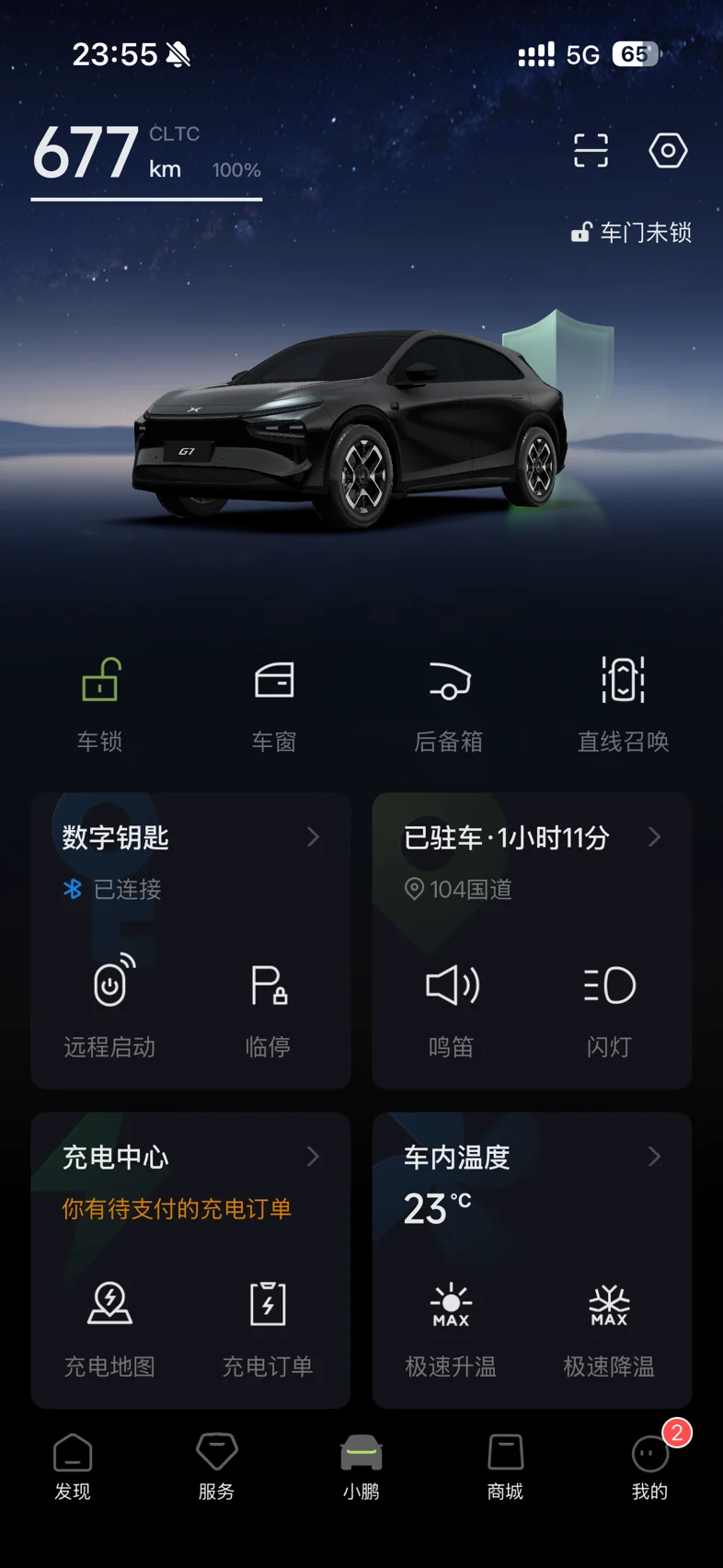
Task: Activate 远程启动 remote start
Action: click(x=109, y=1007)
